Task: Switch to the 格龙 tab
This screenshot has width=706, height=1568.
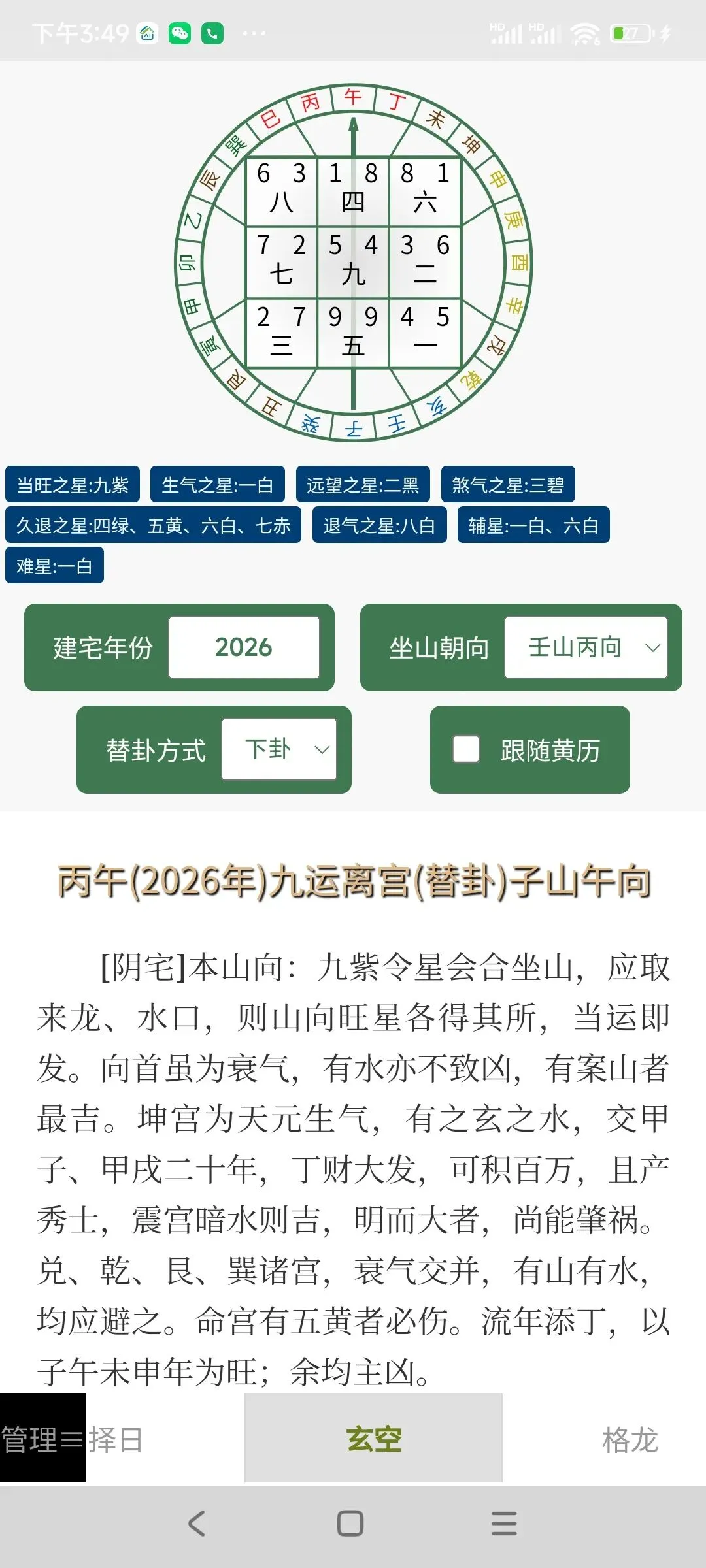Action: click(630, 1440)
